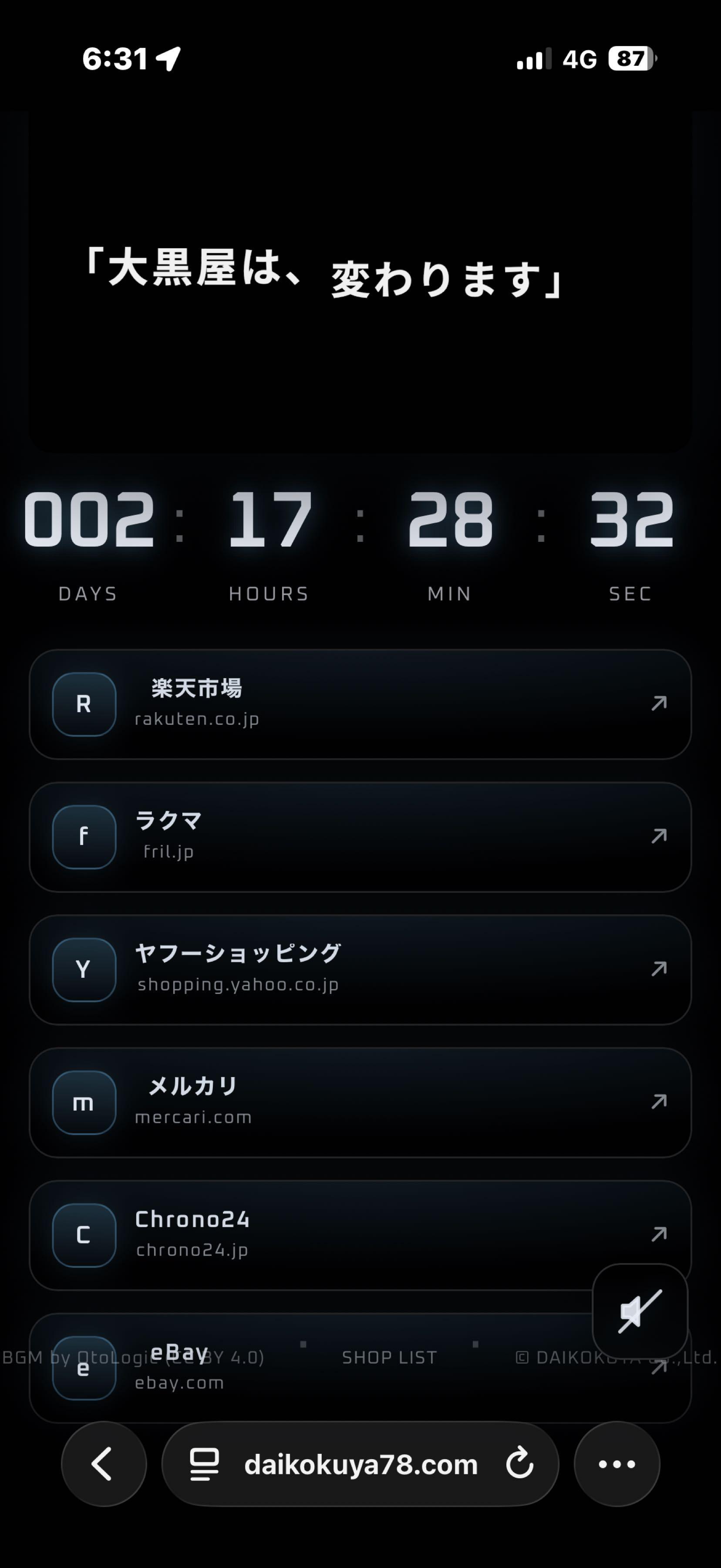Tap the daikokuya78.com address bar
Screen dimensions: 721x1568
360,1464
